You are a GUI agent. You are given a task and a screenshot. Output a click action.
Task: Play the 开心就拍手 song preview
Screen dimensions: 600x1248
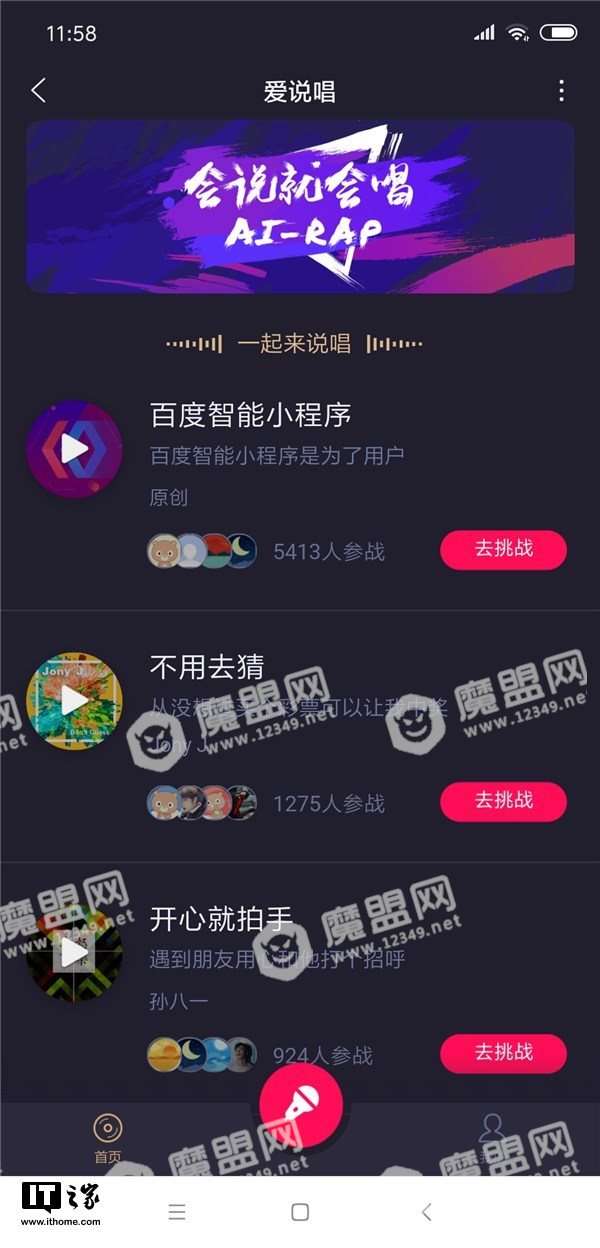74,952
